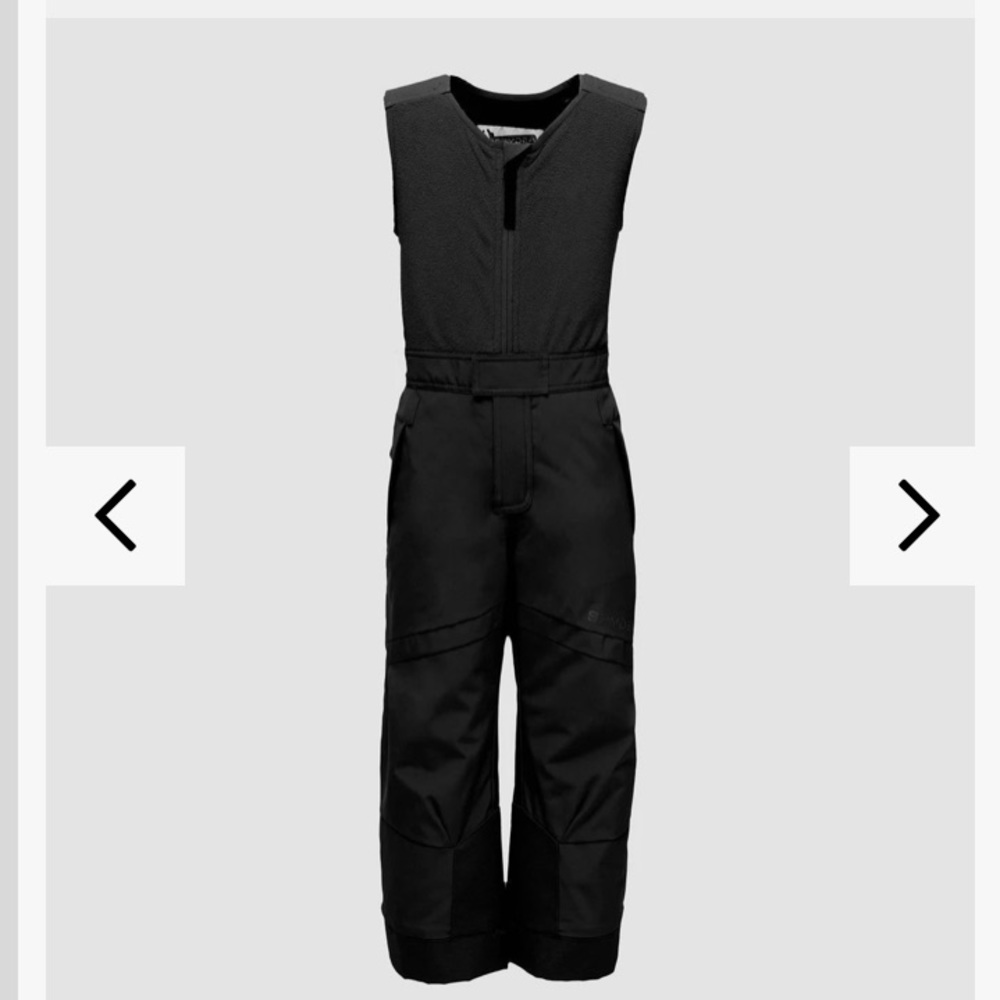Go to the previous product image

coord(115,516)
